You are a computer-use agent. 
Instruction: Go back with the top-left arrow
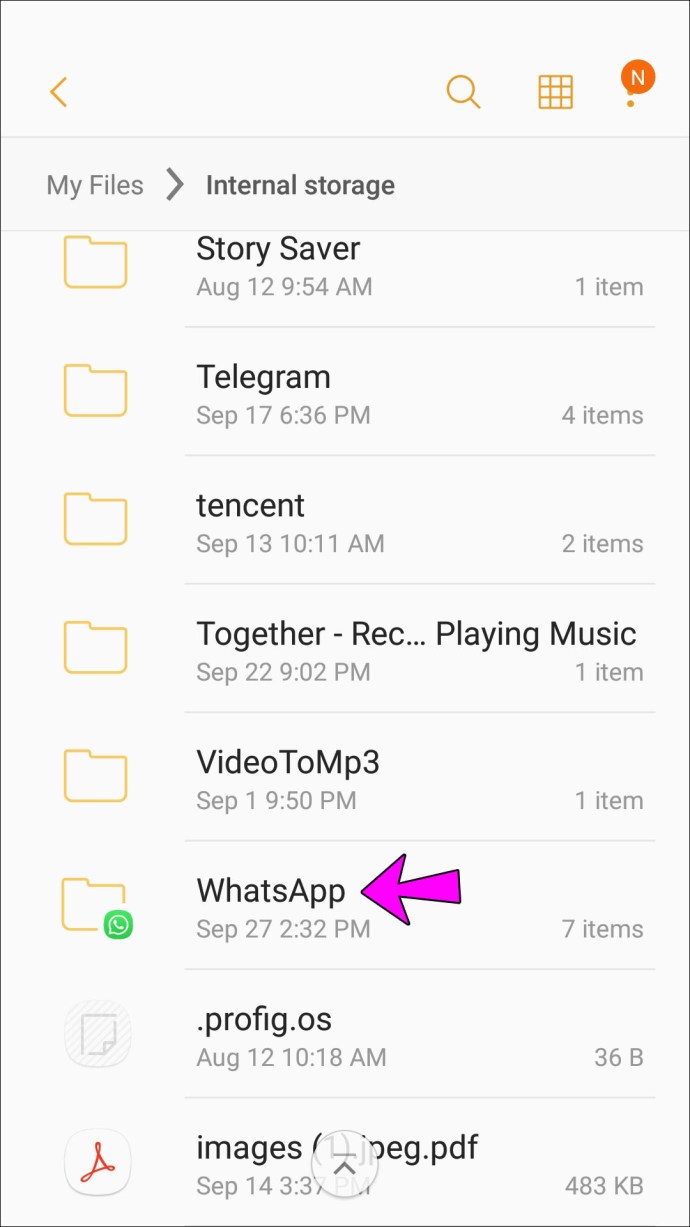click(59, 92)
